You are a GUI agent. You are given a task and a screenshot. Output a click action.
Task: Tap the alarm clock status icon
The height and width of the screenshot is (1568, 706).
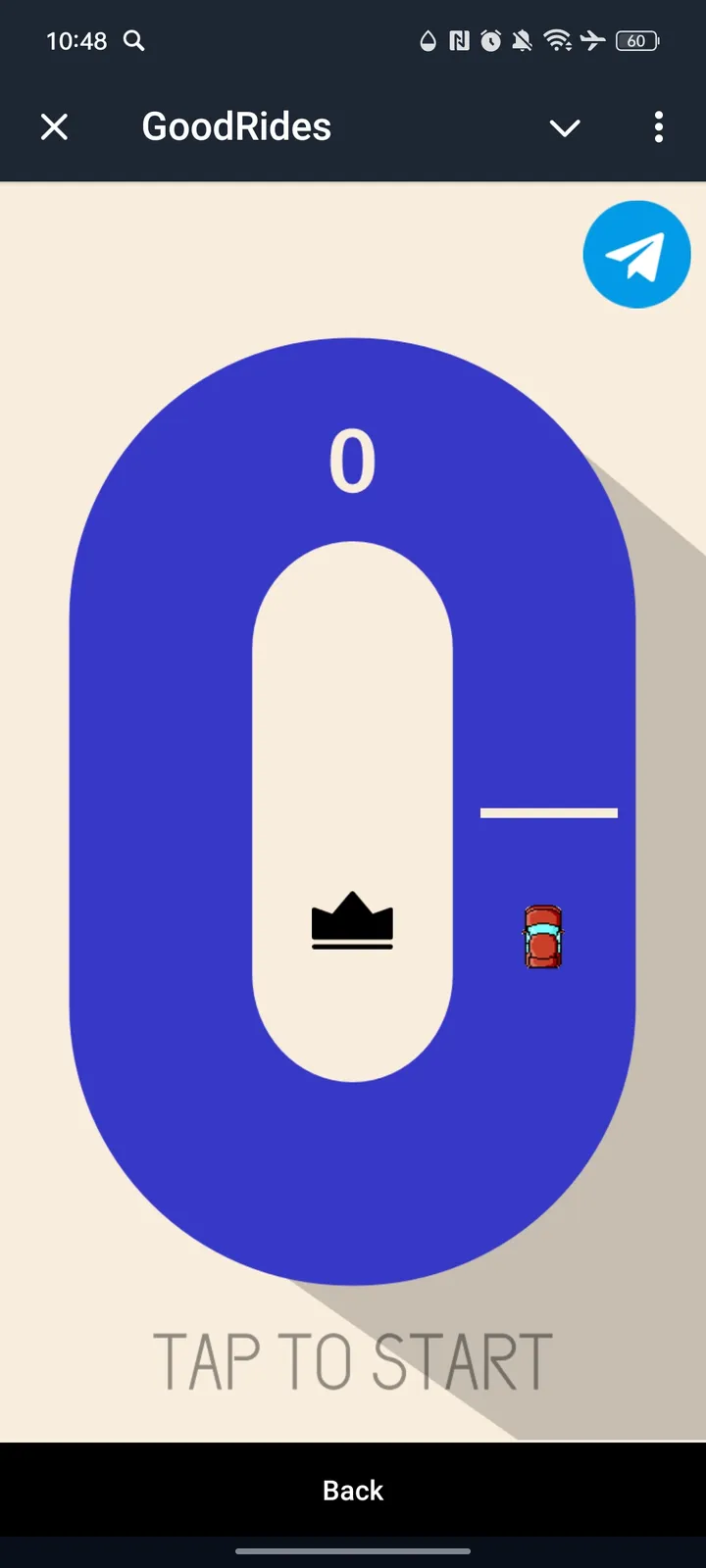click(490, 41)
